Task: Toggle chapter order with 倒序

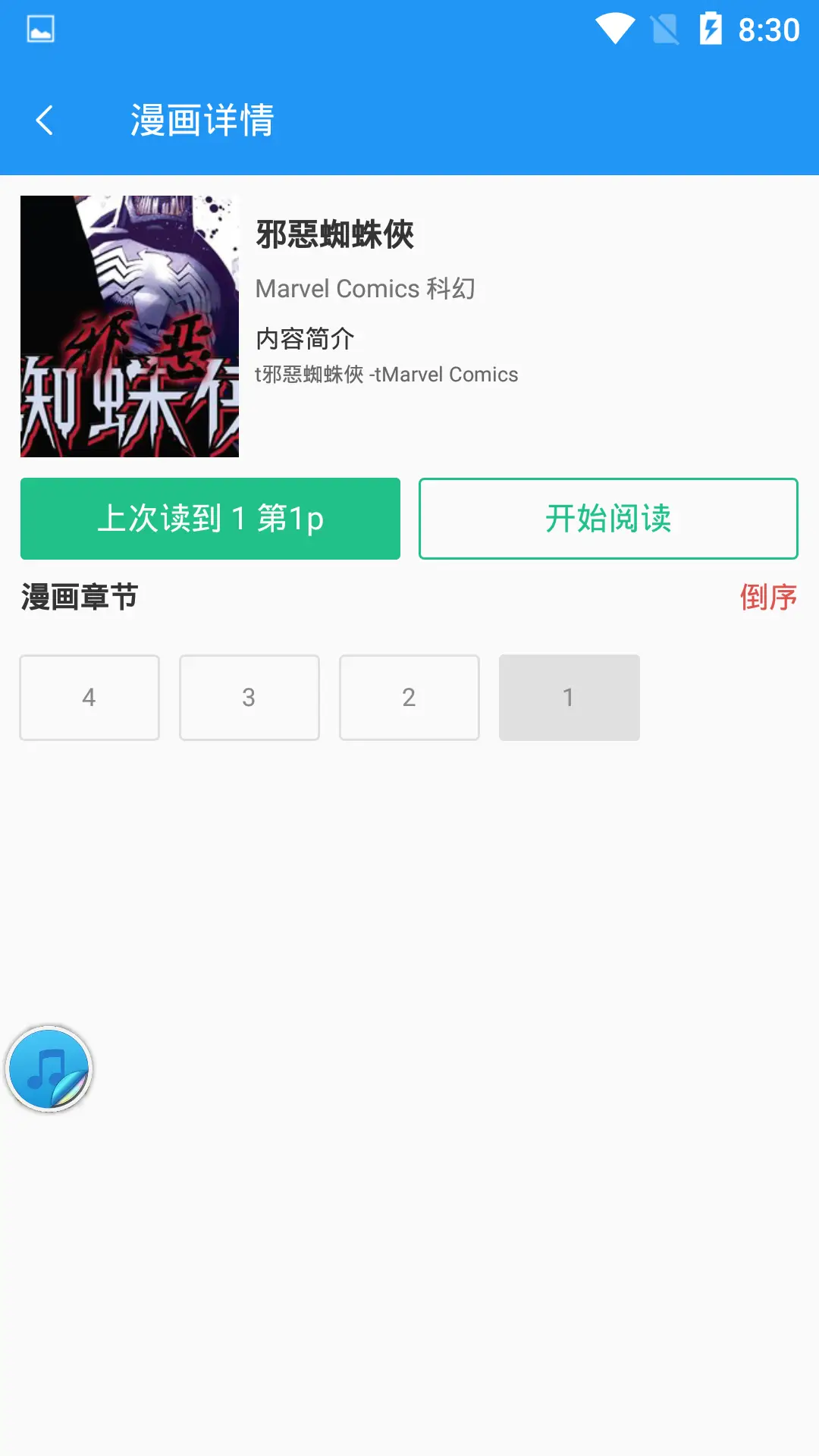Action: pyautogui.click(x=767, y=598)
